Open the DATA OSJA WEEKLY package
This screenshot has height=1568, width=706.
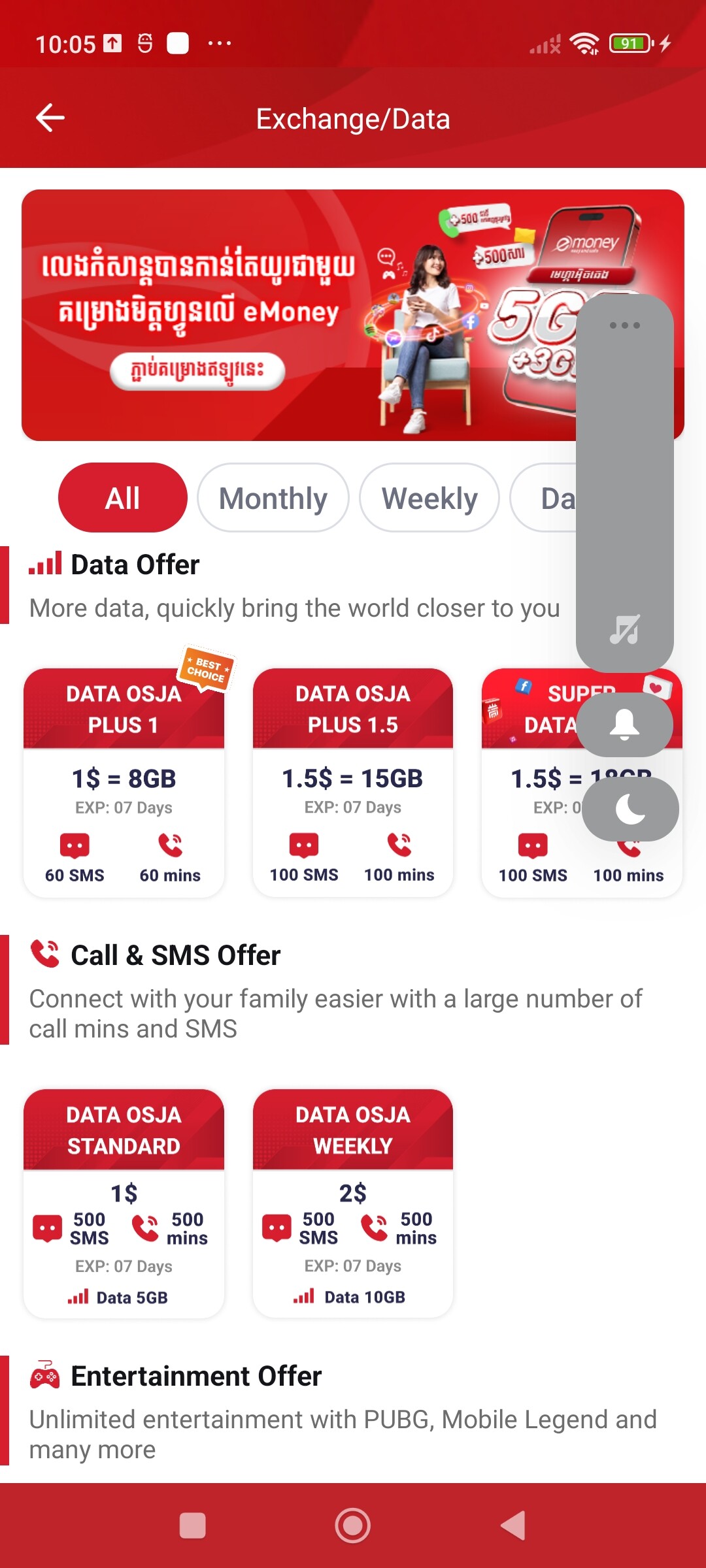[352, 1203]
